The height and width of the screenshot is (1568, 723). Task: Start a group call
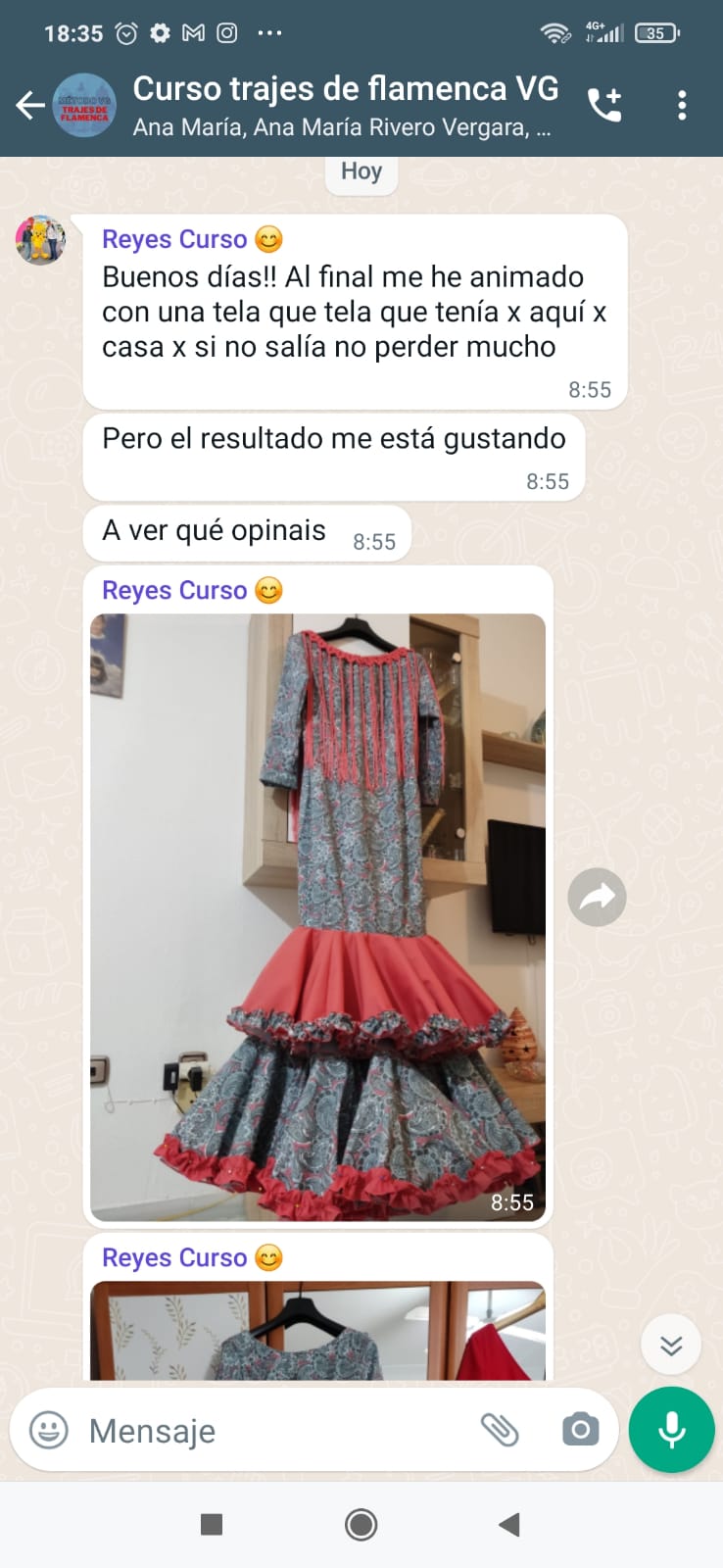point(604,105)
